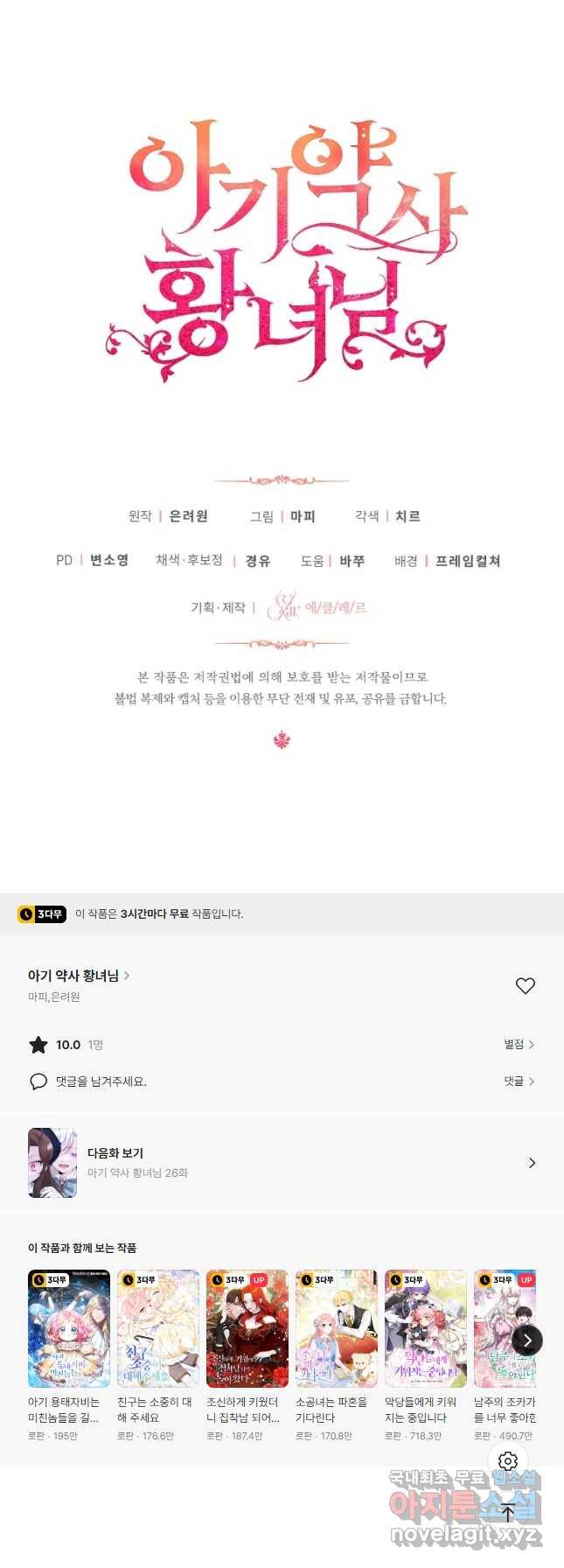Show more recommended titles with the arrow
The width and height of the screenshot is (564, 1568).
click(x=527, y=1340)
